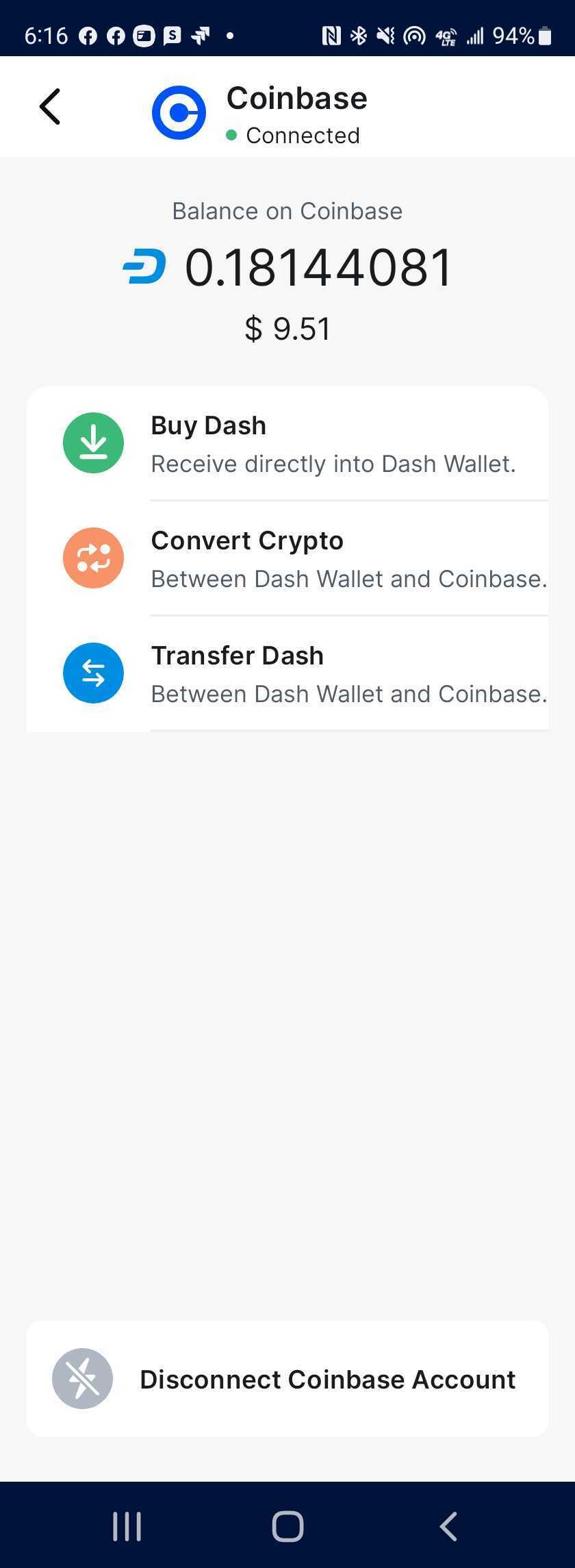Click the disconnect icon with crossed link symbol
575x1568 pixels.
pyautogui.click(x=82, y=1378)
